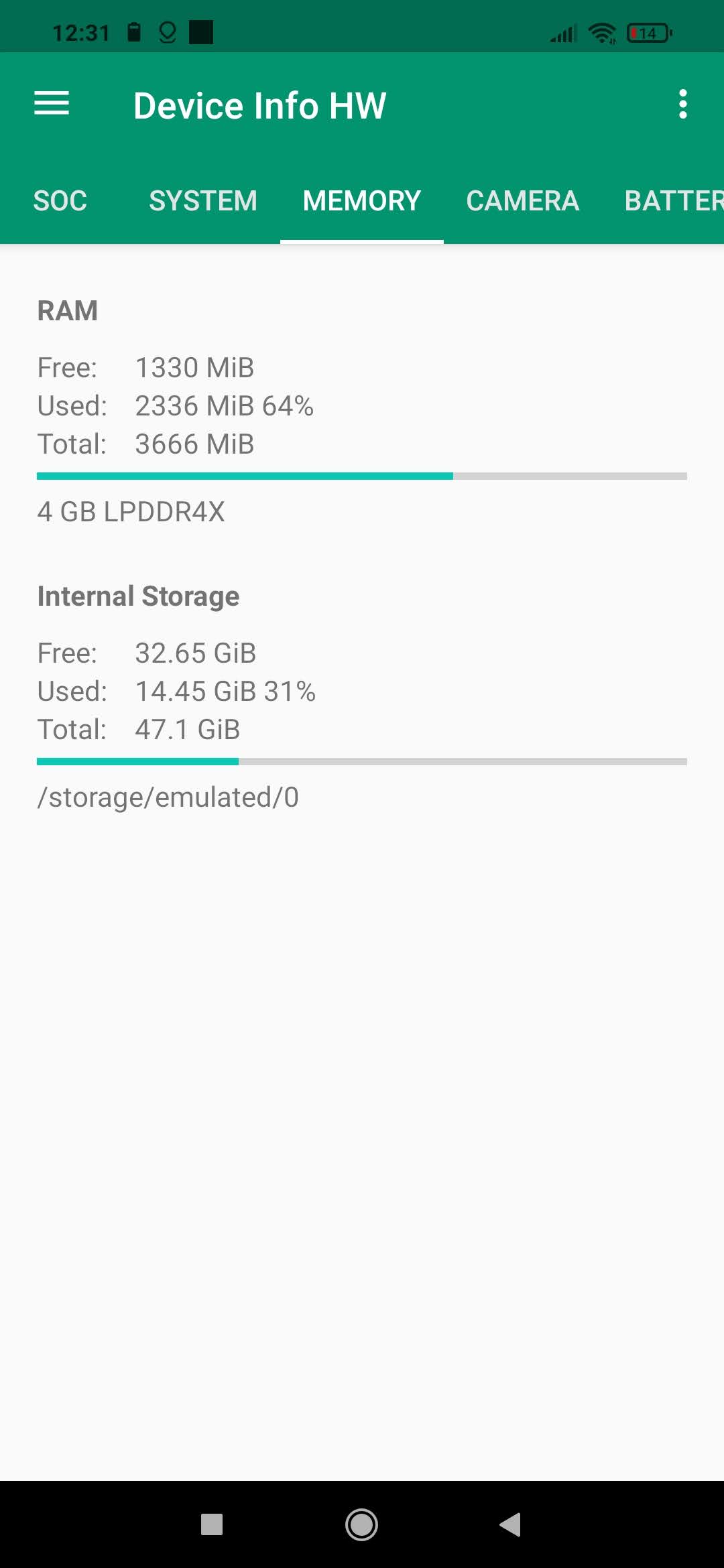Go to the CAMERA tab
This screenshot has width=724, height=1568.
tap(522, 201)
